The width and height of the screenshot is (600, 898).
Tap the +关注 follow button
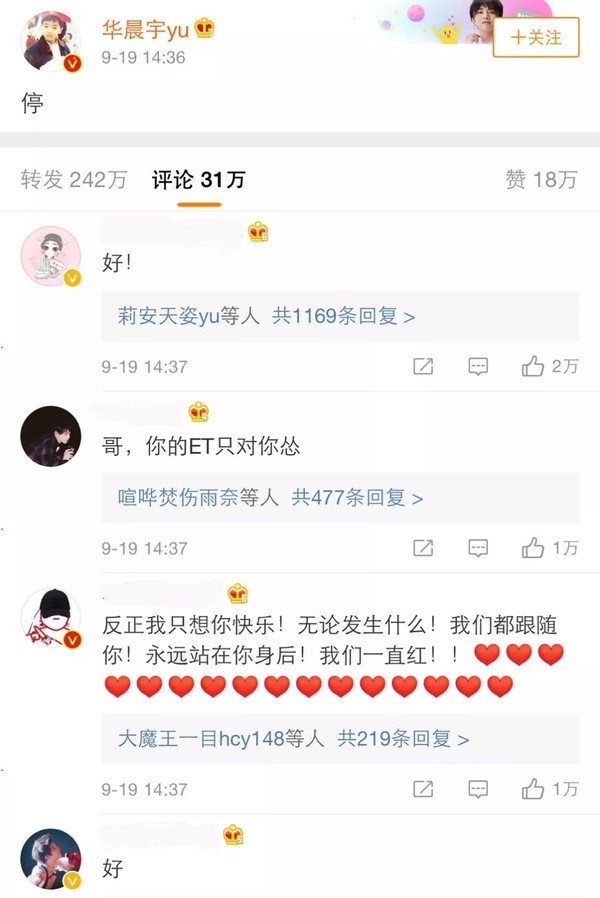tap(536, 38)
